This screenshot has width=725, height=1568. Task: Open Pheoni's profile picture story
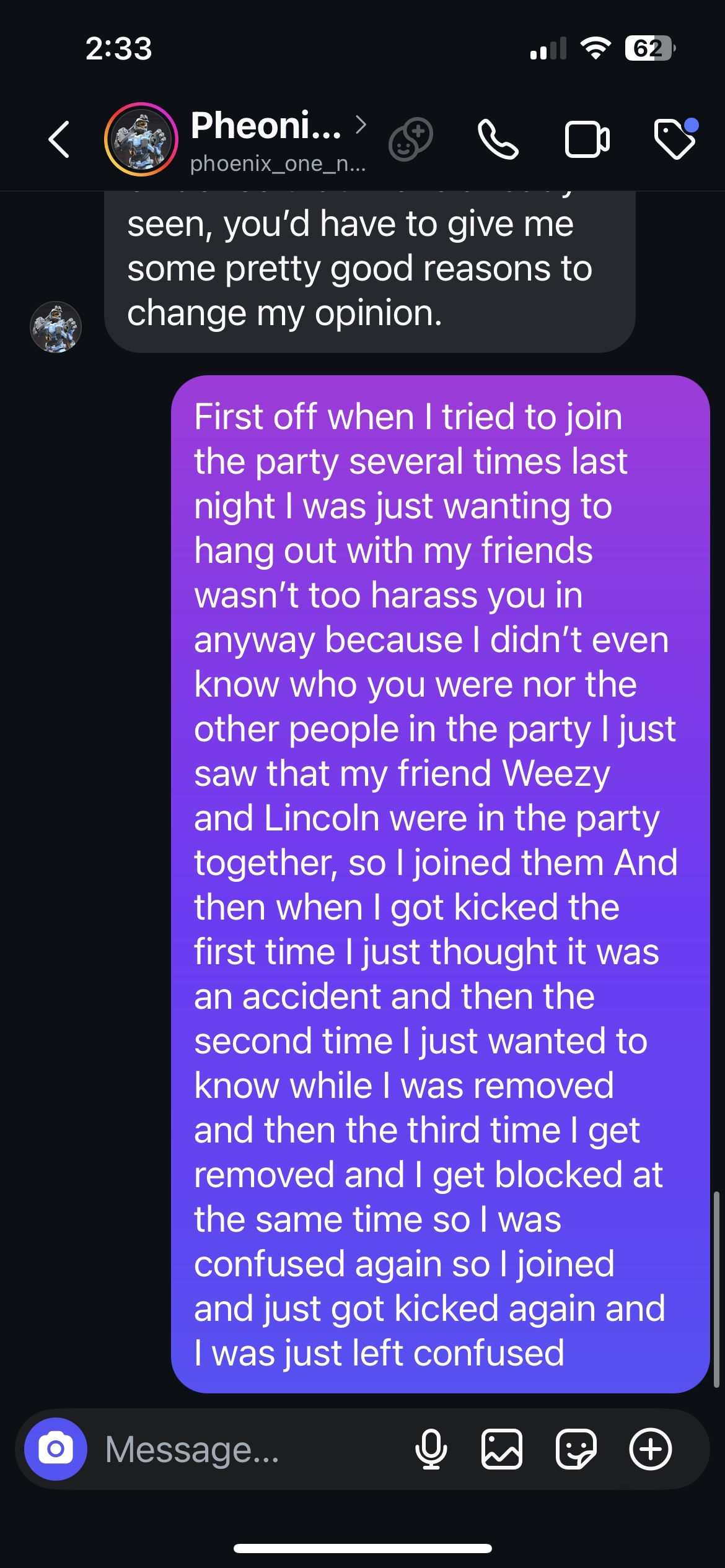tap(141, 139)
